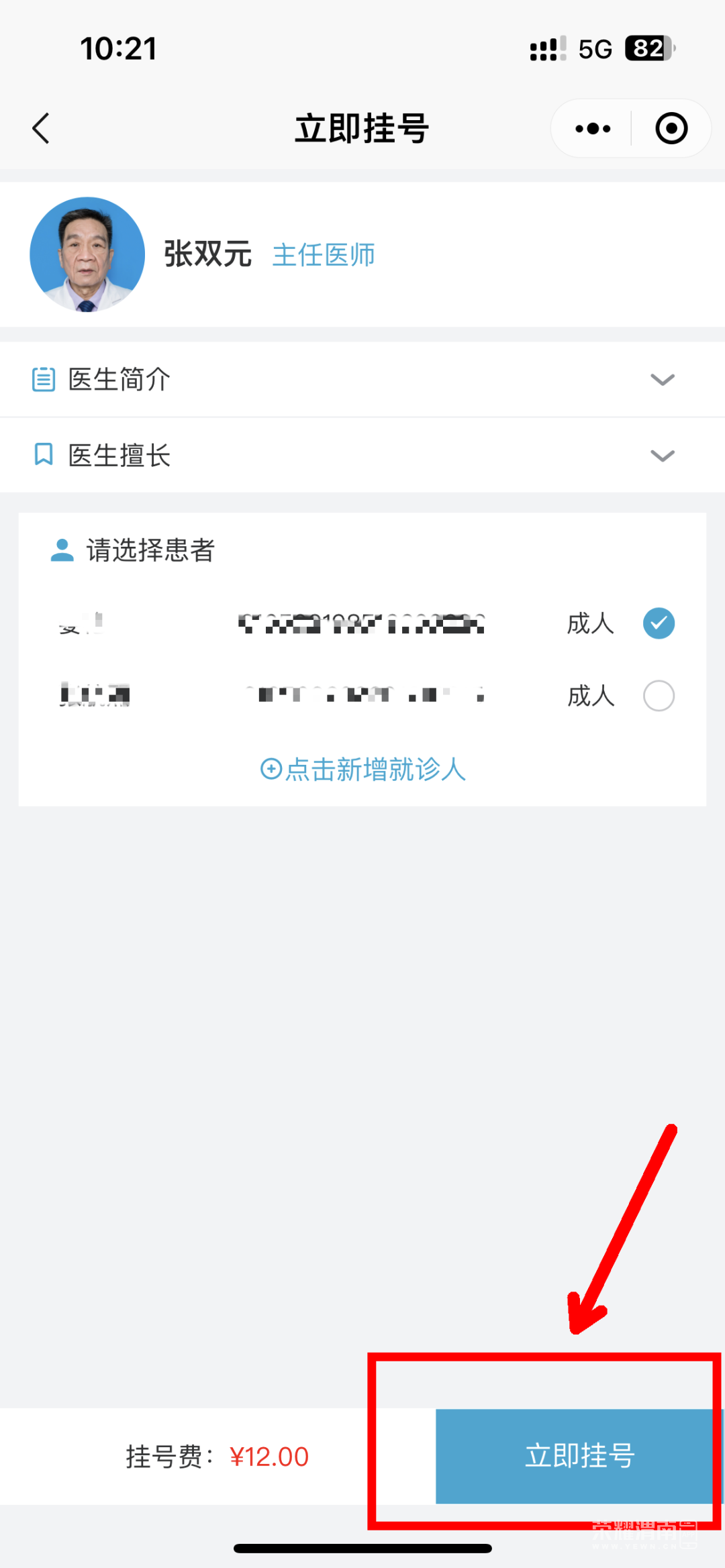Tap 点击新增就诊人 to add a patient

(363, 769)
